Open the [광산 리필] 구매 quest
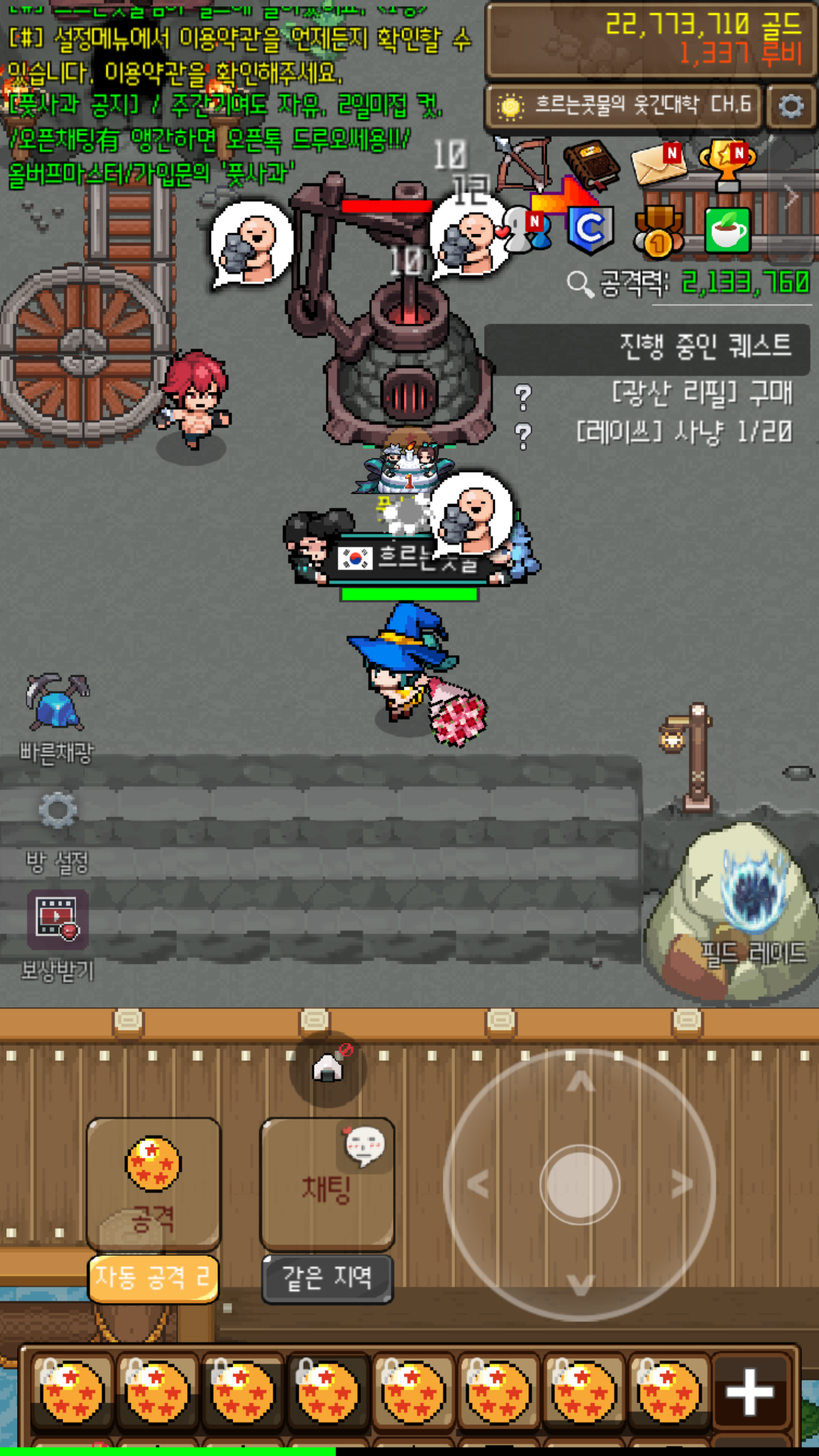 click(x=702, y=392)
